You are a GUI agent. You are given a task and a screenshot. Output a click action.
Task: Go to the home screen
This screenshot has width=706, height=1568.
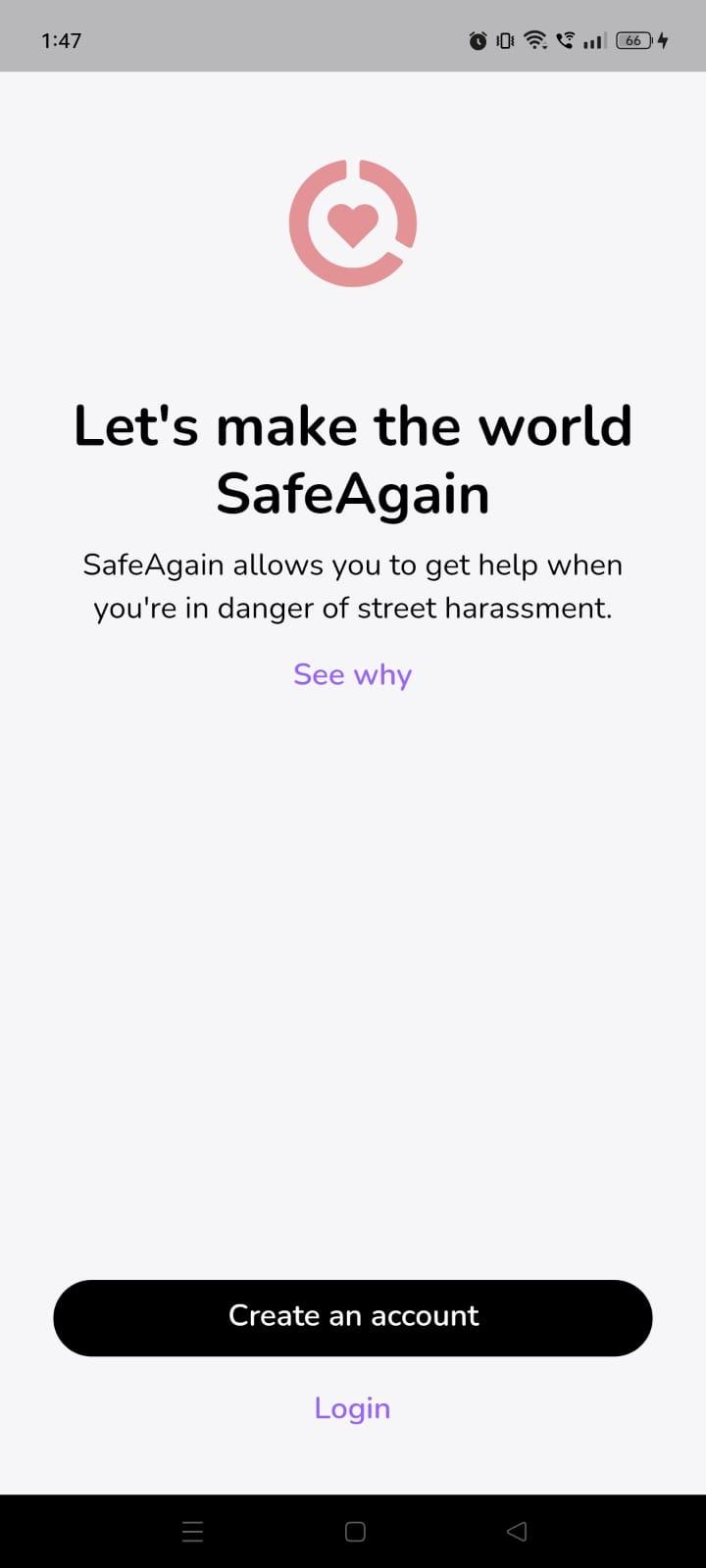355,1531
